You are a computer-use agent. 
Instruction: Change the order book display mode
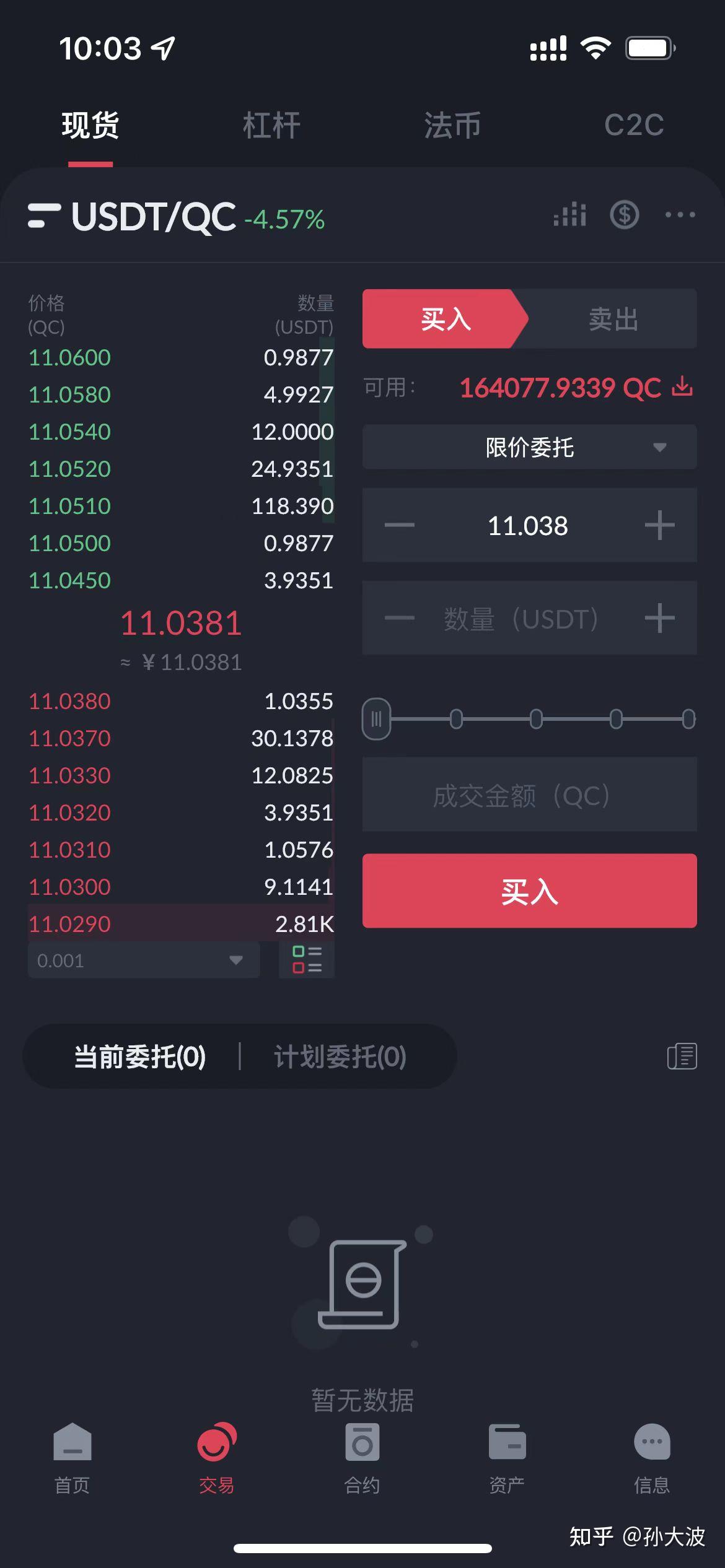[305, 960]
